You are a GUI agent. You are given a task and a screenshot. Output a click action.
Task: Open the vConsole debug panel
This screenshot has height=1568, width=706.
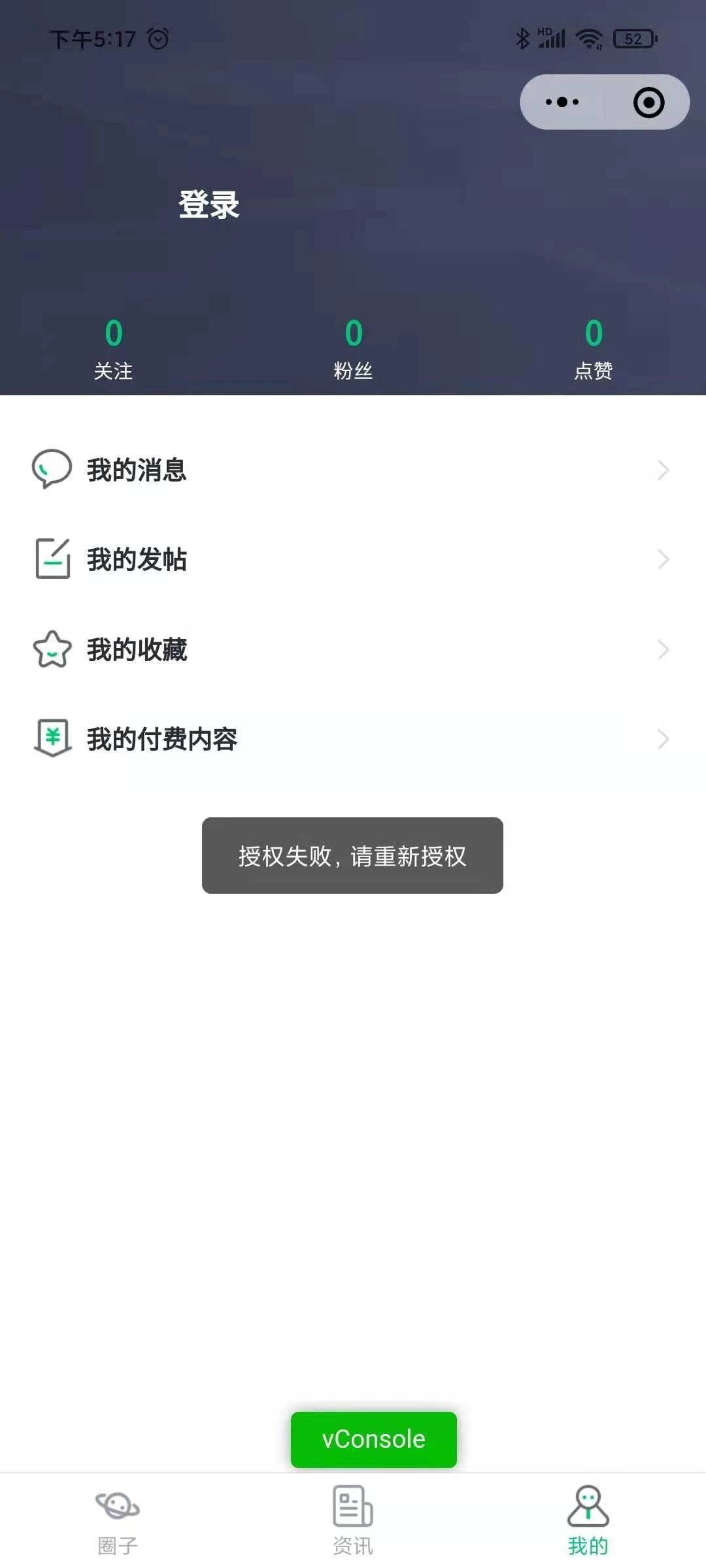coord(374,1440)
